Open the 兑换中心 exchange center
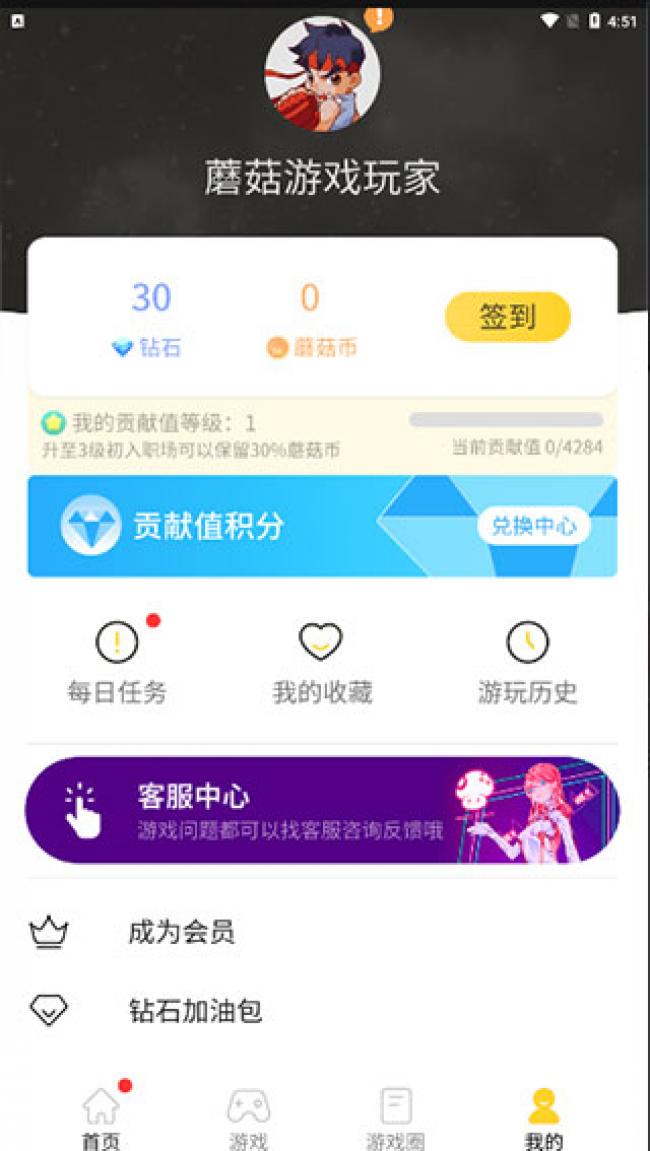Screen dimensions: 650x1151 tap(533, 526)
